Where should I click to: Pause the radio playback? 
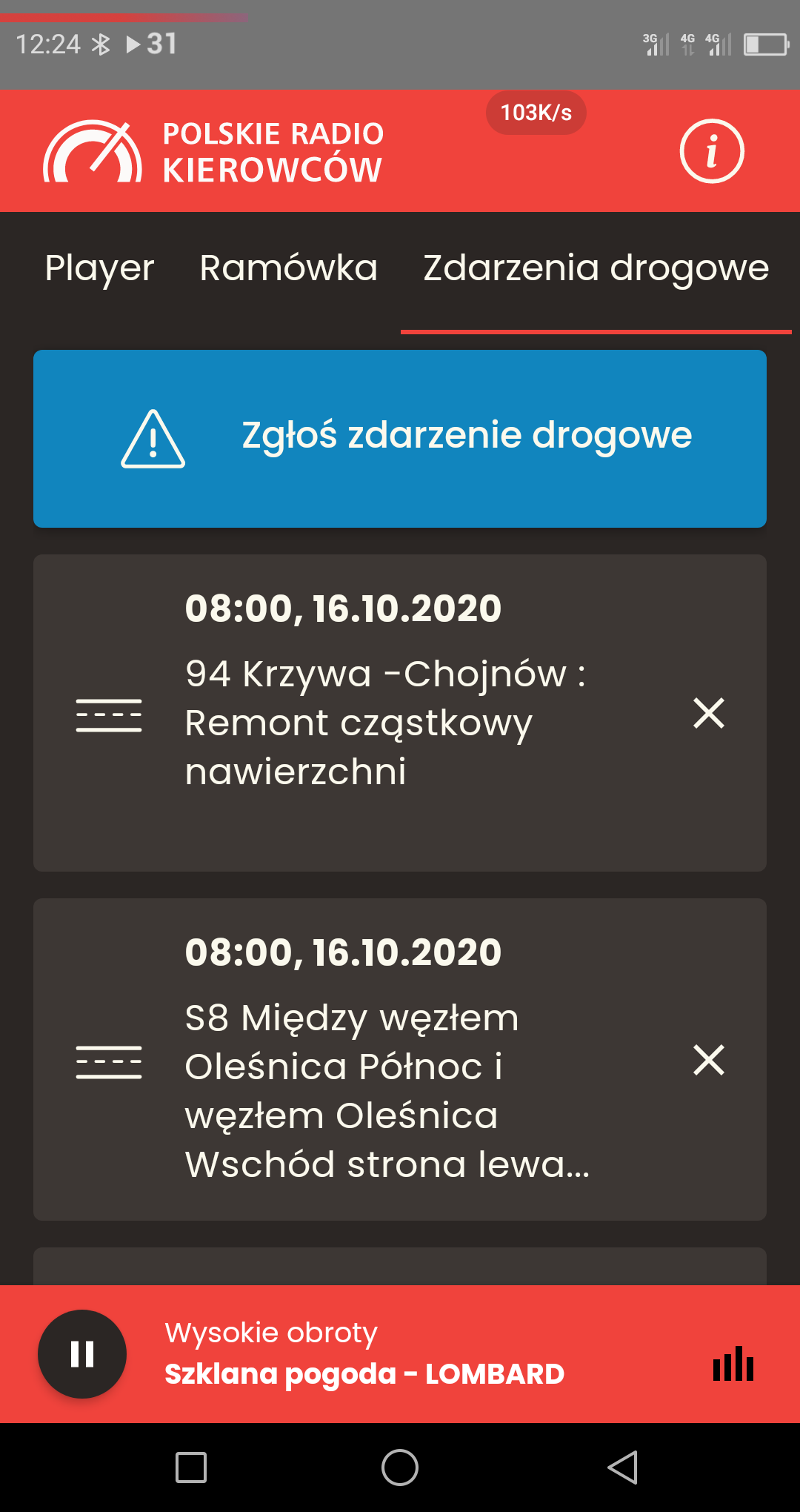[x=82, y=1354]
